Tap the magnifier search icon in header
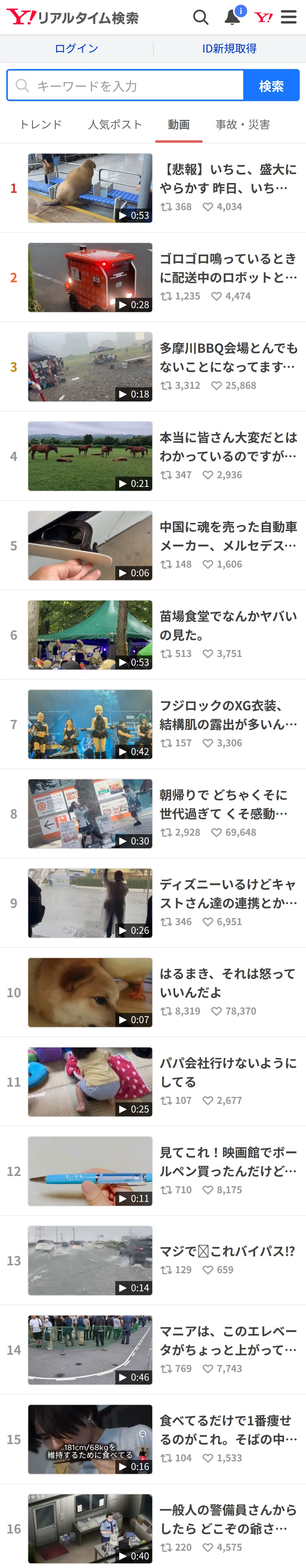306x1568 pixels. click(x=201, y=17)
